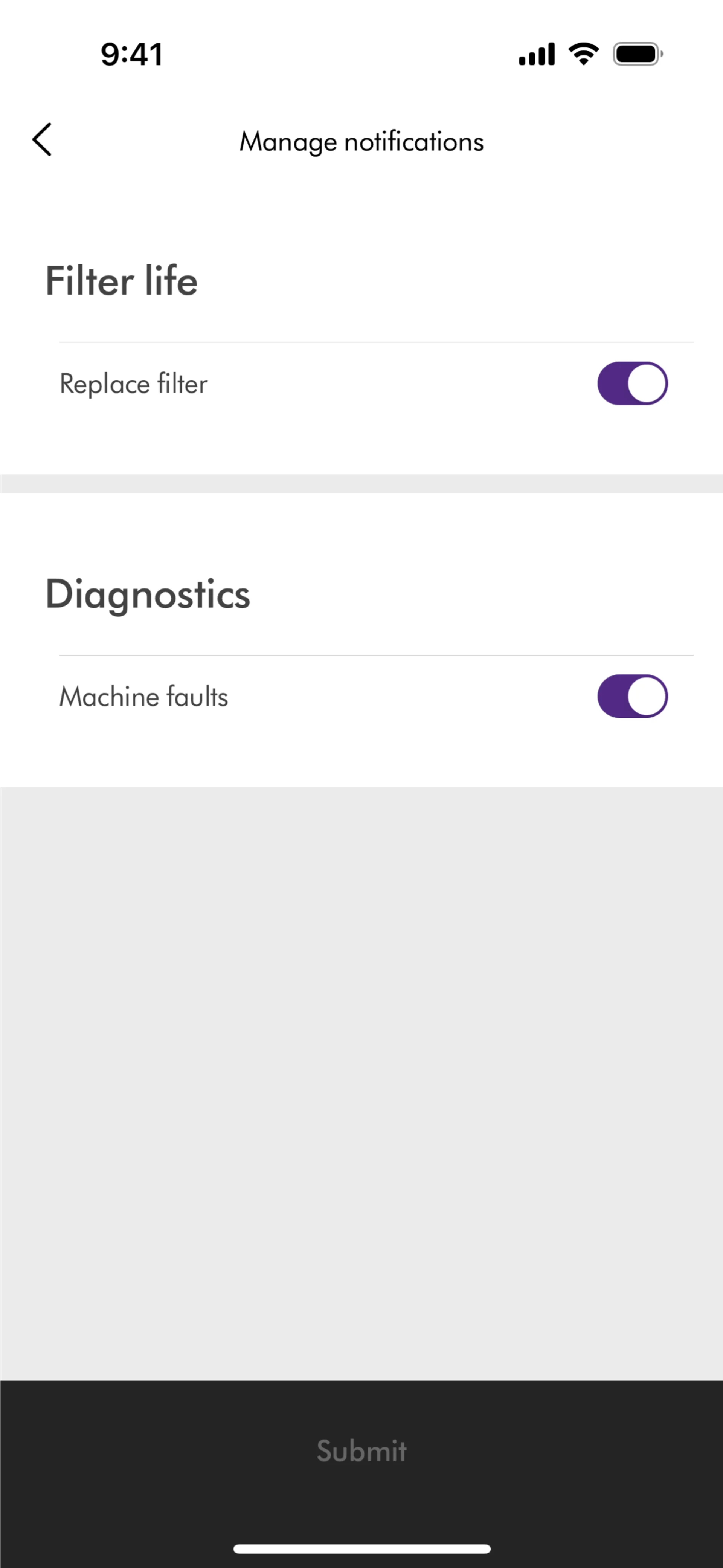Turn off Replace filter notifications
The height and width of the screenshot is (1568, 723).
pos(632,384)
